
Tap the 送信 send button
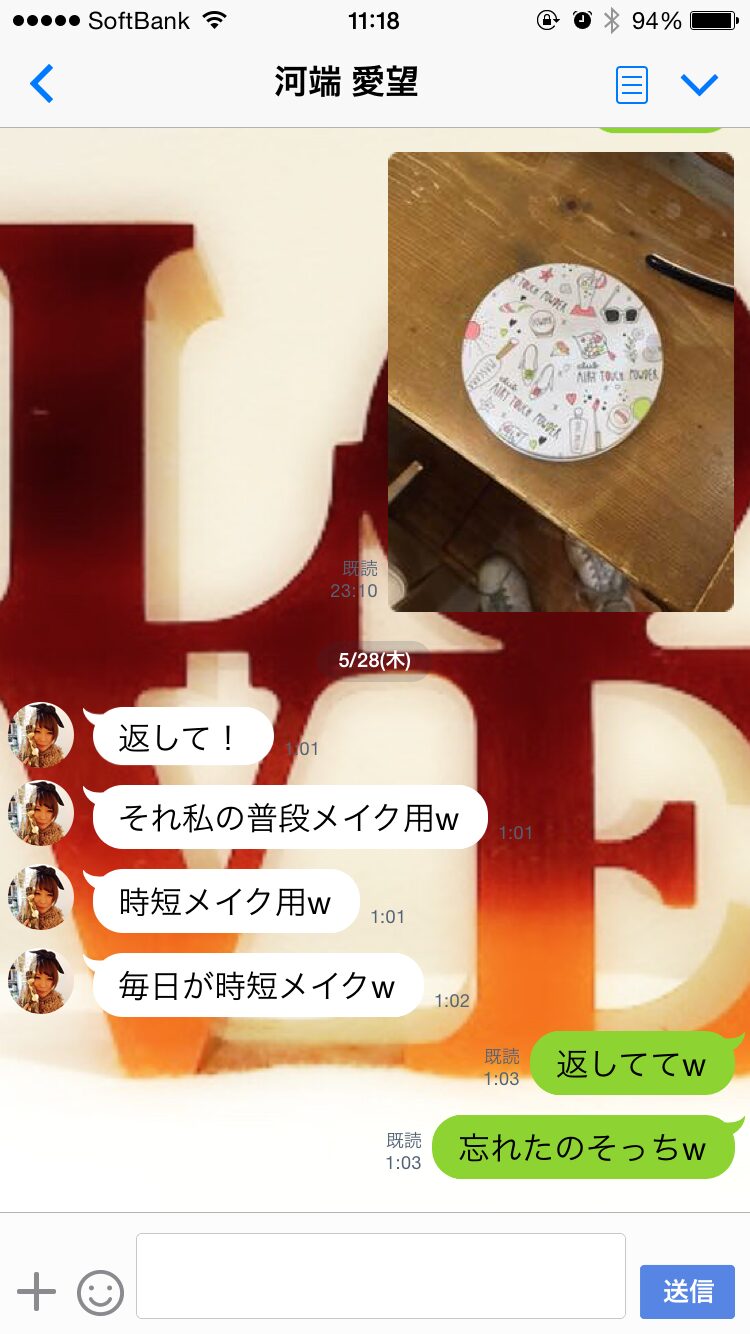687,1292
